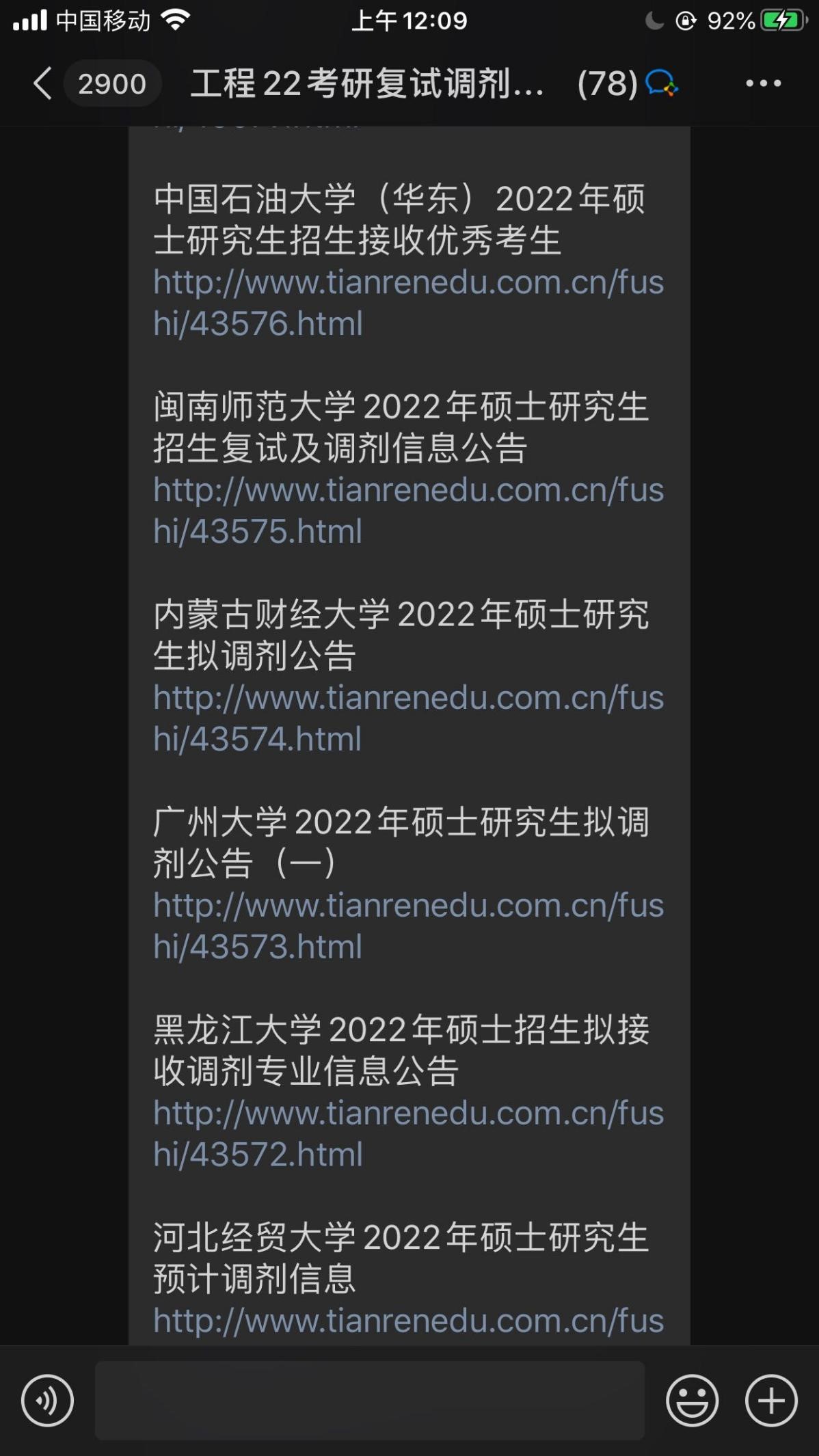
Task: Open the link ending in 43576.html
Action: tap(407, 302)
